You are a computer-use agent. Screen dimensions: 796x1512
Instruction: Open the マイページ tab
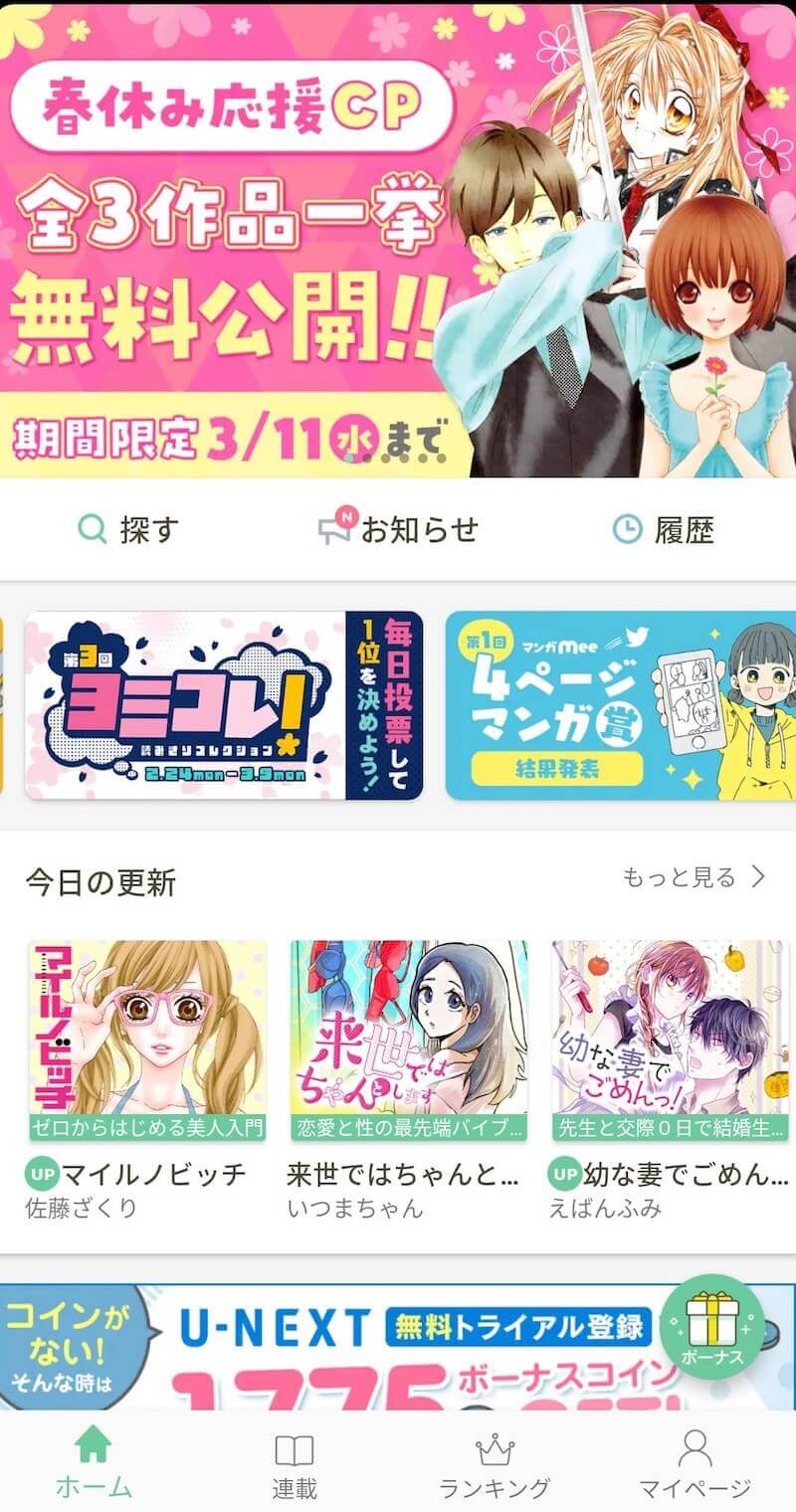695,1462
